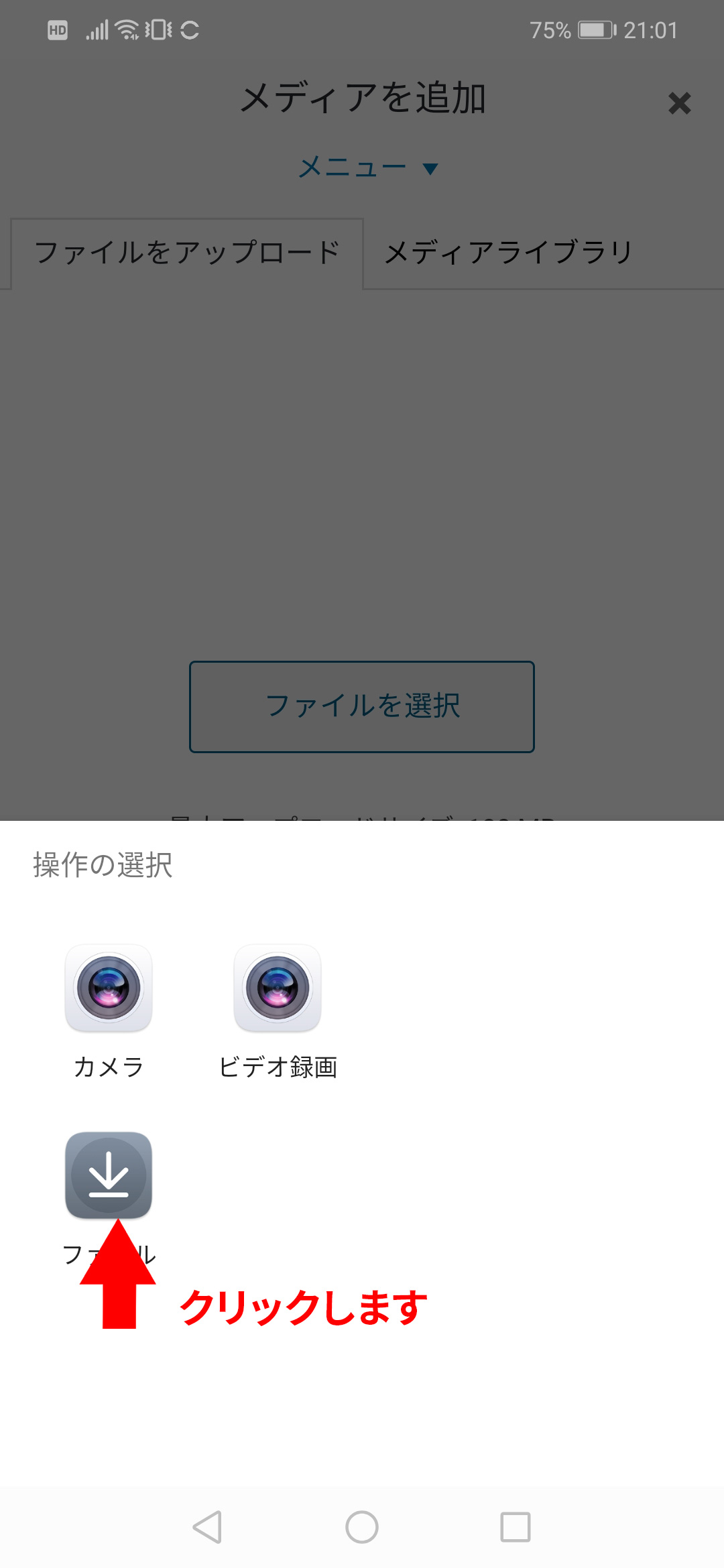Open the system recent apps view
The image size is (724, 1568).
tap(516, 1527)
